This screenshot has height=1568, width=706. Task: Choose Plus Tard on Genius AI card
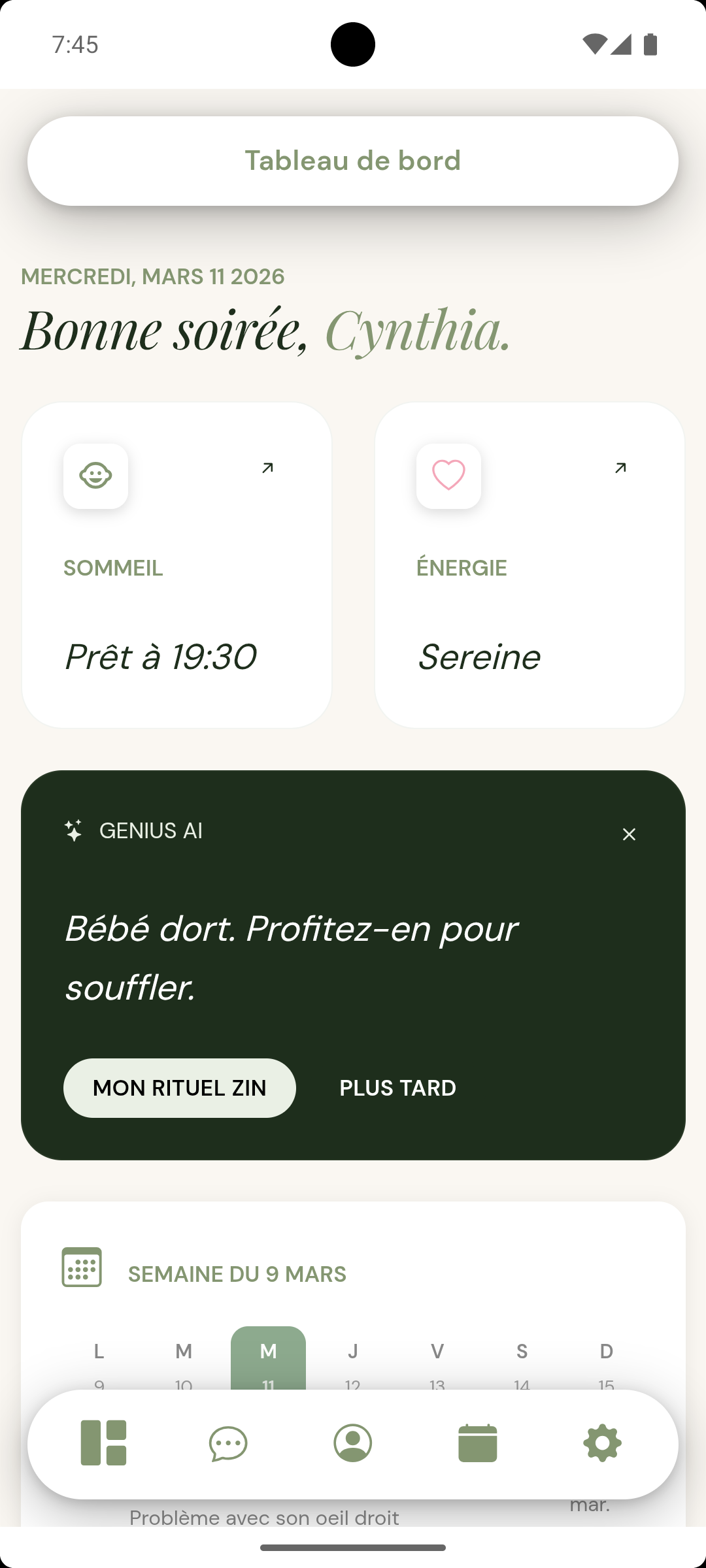397,1088
